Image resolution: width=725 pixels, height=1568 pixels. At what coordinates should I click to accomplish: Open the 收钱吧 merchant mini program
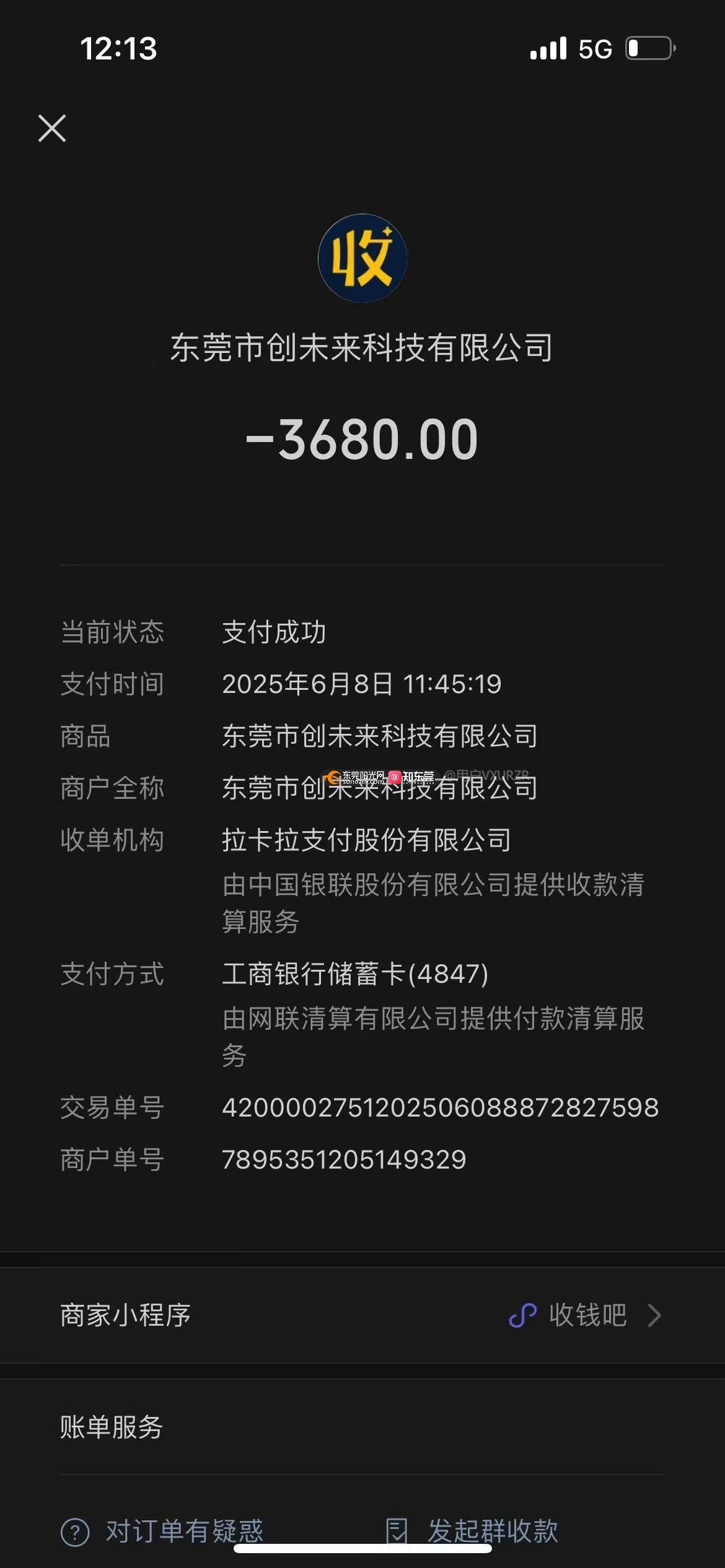[362, 1315]
